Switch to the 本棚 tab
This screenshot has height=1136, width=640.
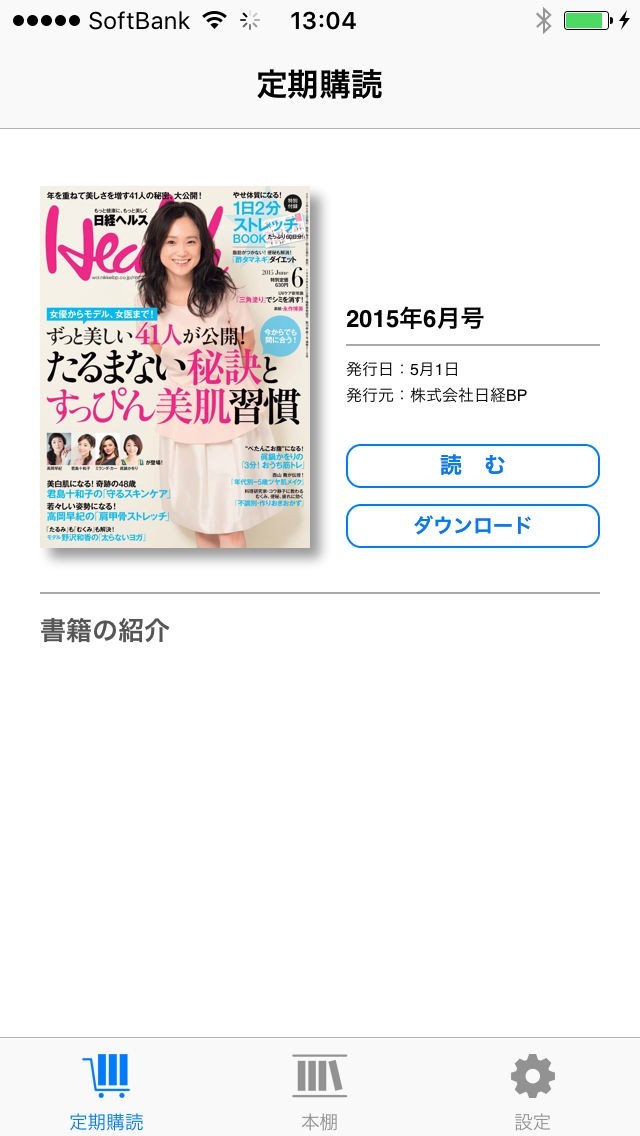point(320,1090)
